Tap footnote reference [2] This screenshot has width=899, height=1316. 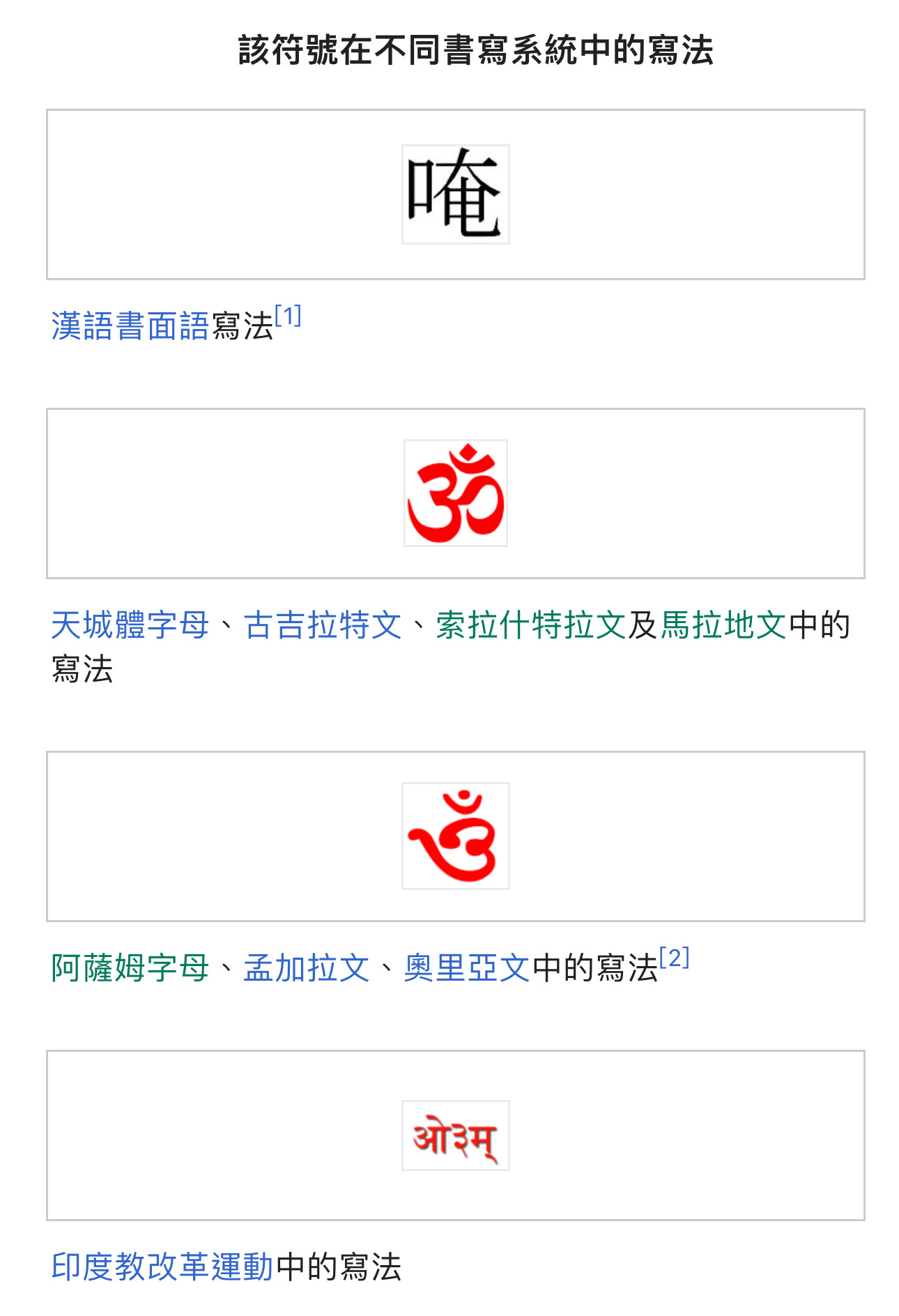675,958
